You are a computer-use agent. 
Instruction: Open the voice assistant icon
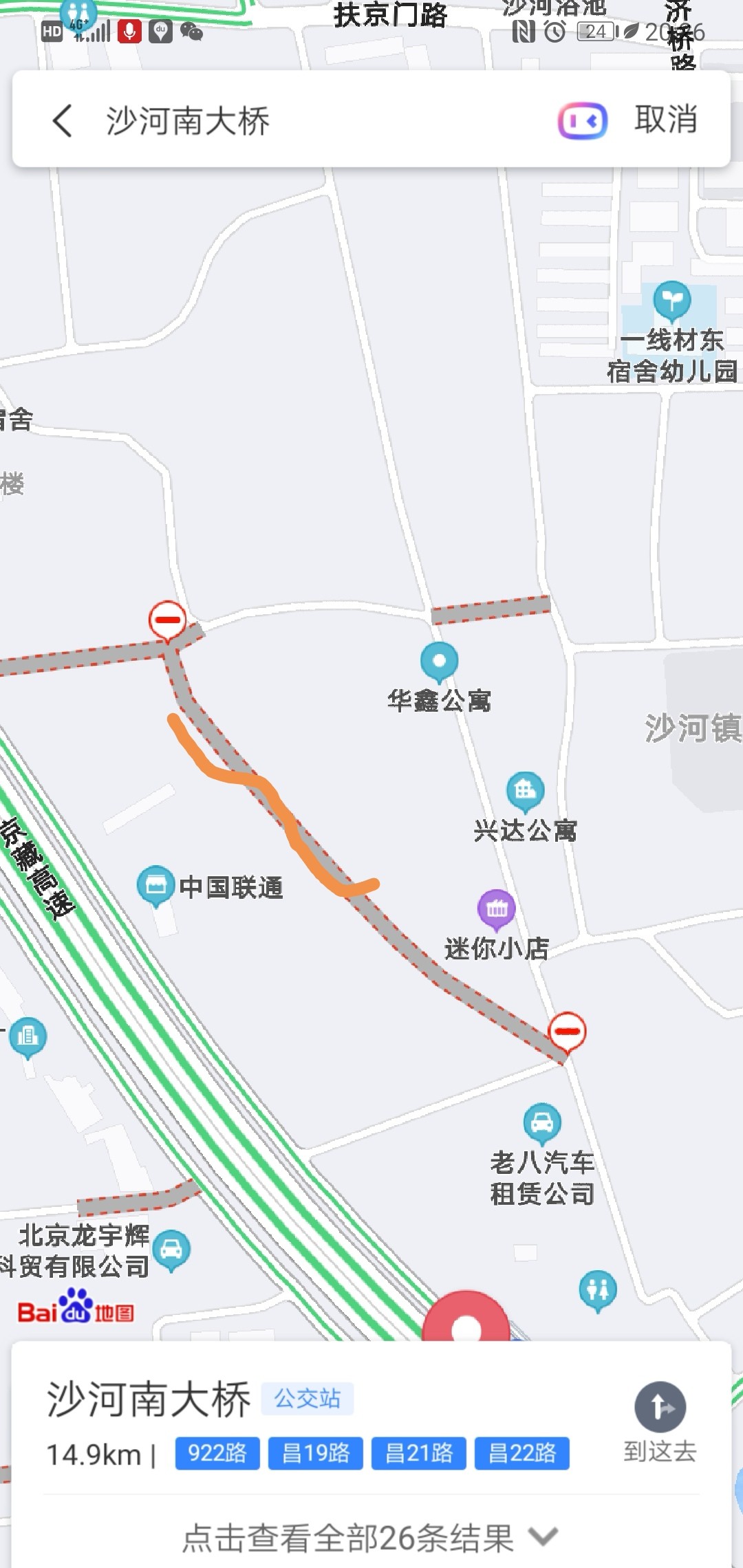pyautogui.click(x=582, y=121)
